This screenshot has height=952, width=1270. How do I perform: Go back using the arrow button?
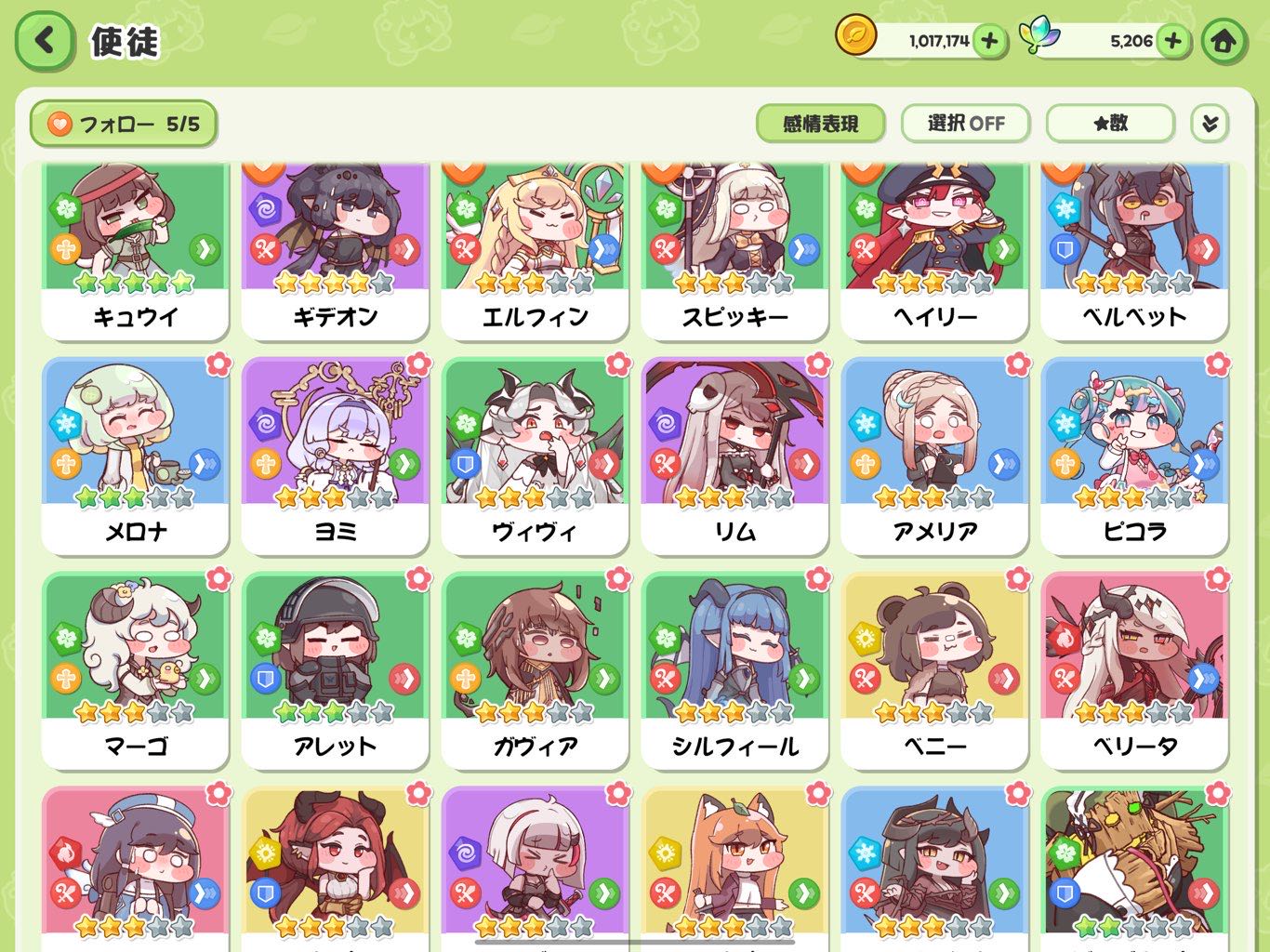click(44, 42)
